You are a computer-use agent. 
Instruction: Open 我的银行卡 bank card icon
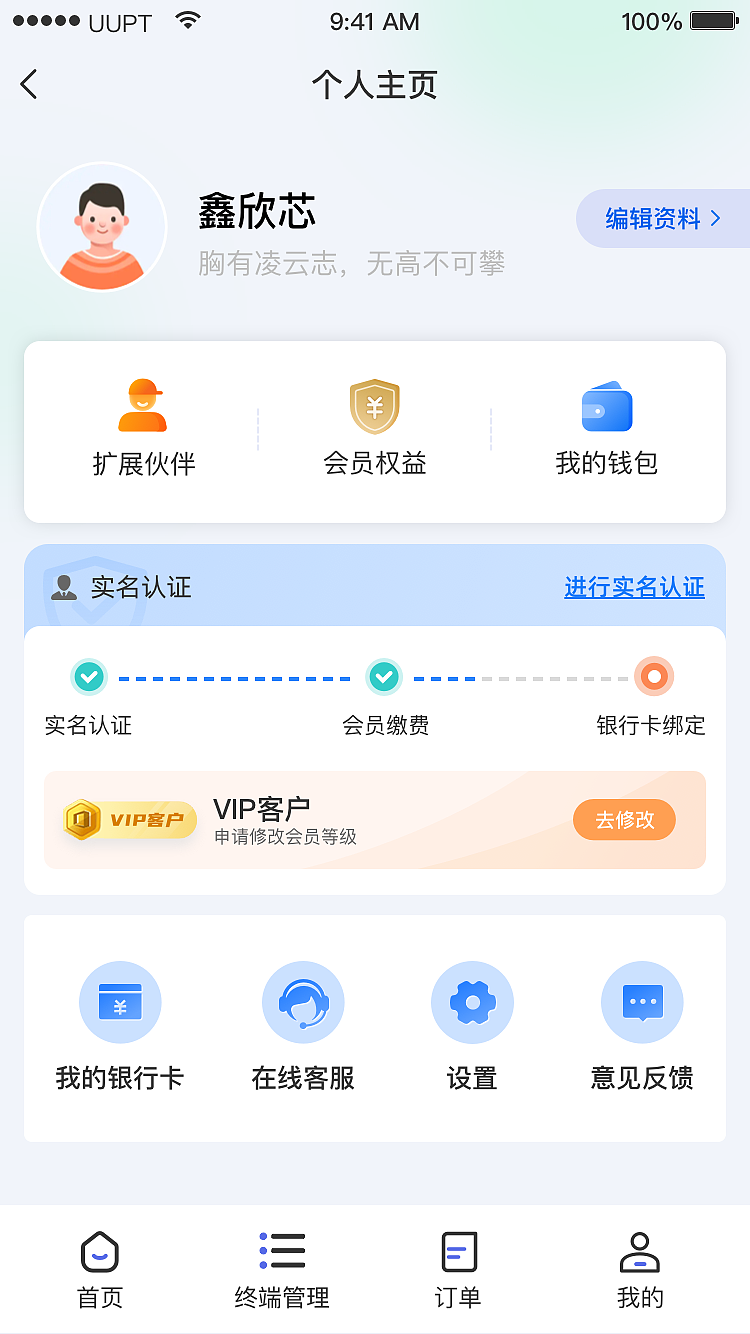tap(120, 1002)
